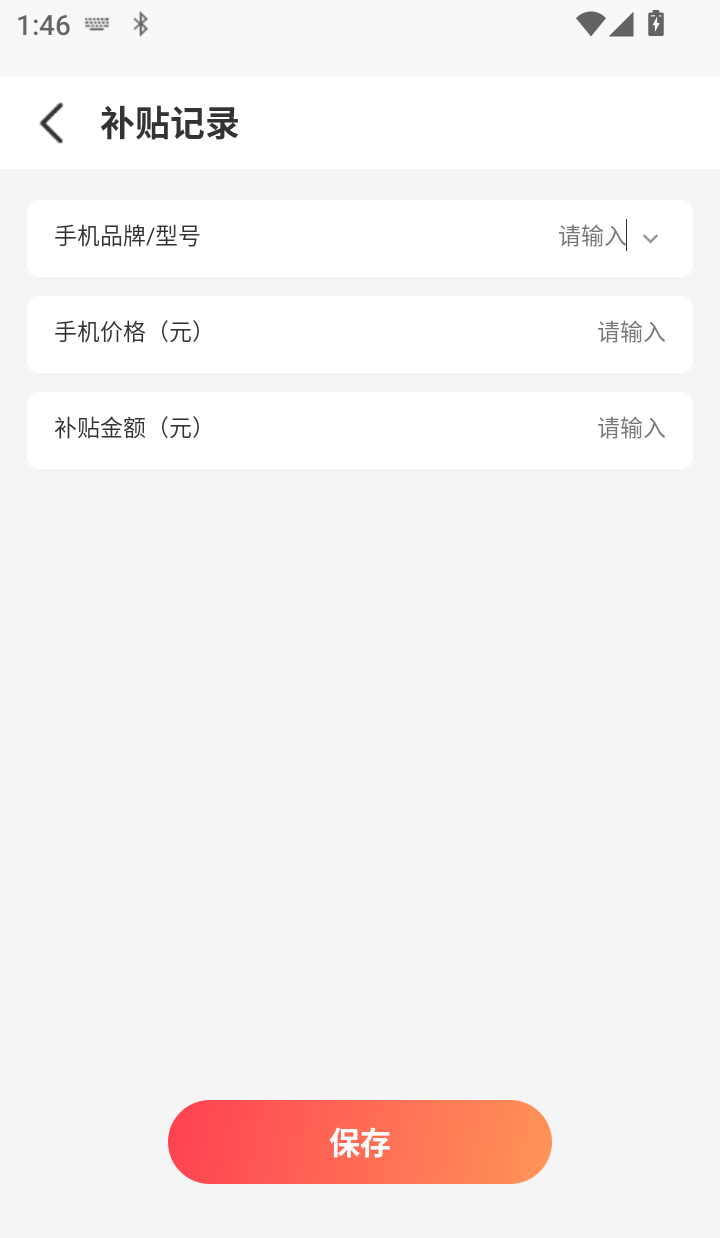Tap the back arrow to return
Viewport: 720px width, 1238px height.
50,122
